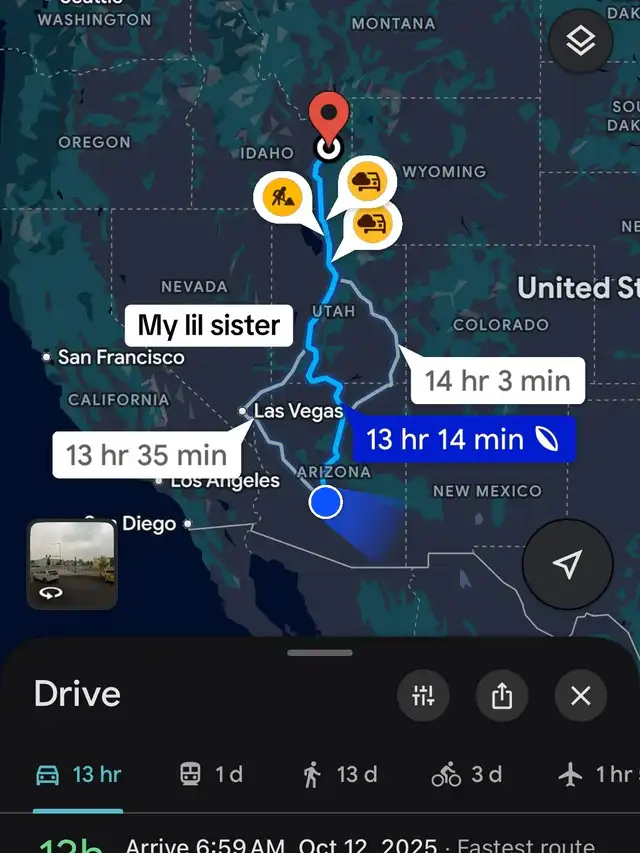Switch to transit 1 d tab

point(211,774)
